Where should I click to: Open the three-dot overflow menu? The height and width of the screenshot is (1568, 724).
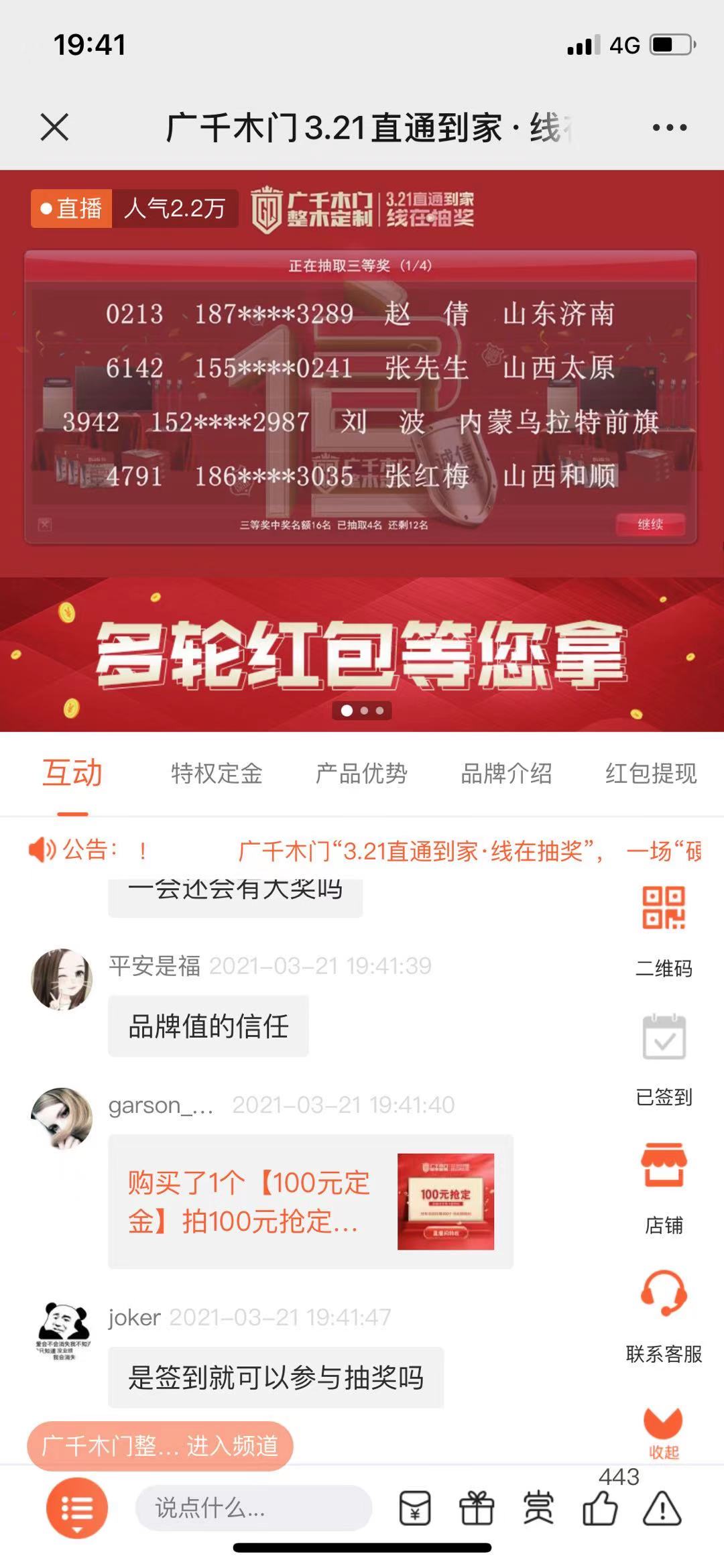[670, 127]
